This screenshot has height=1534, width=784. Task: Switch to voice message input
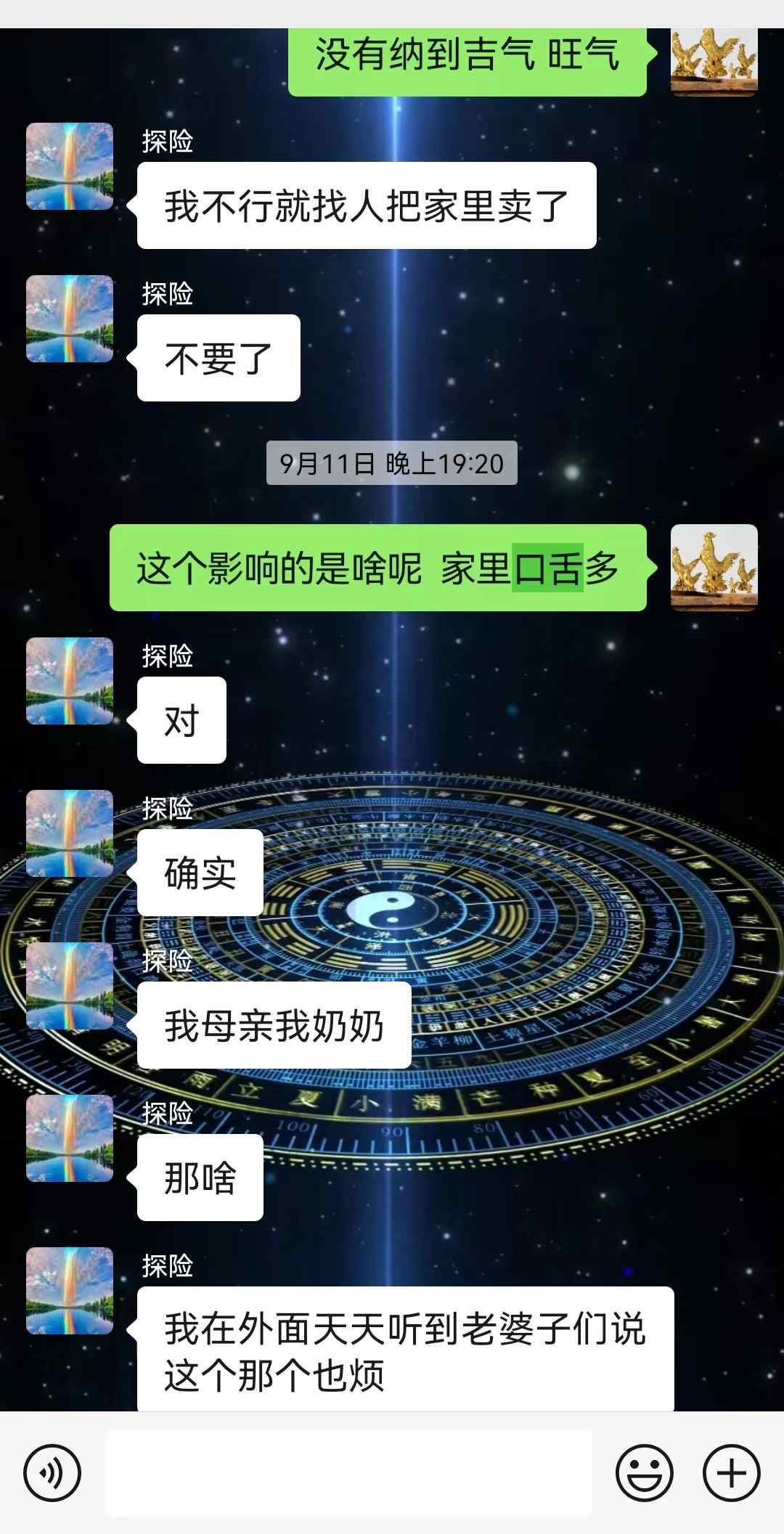click(52, 1473)
